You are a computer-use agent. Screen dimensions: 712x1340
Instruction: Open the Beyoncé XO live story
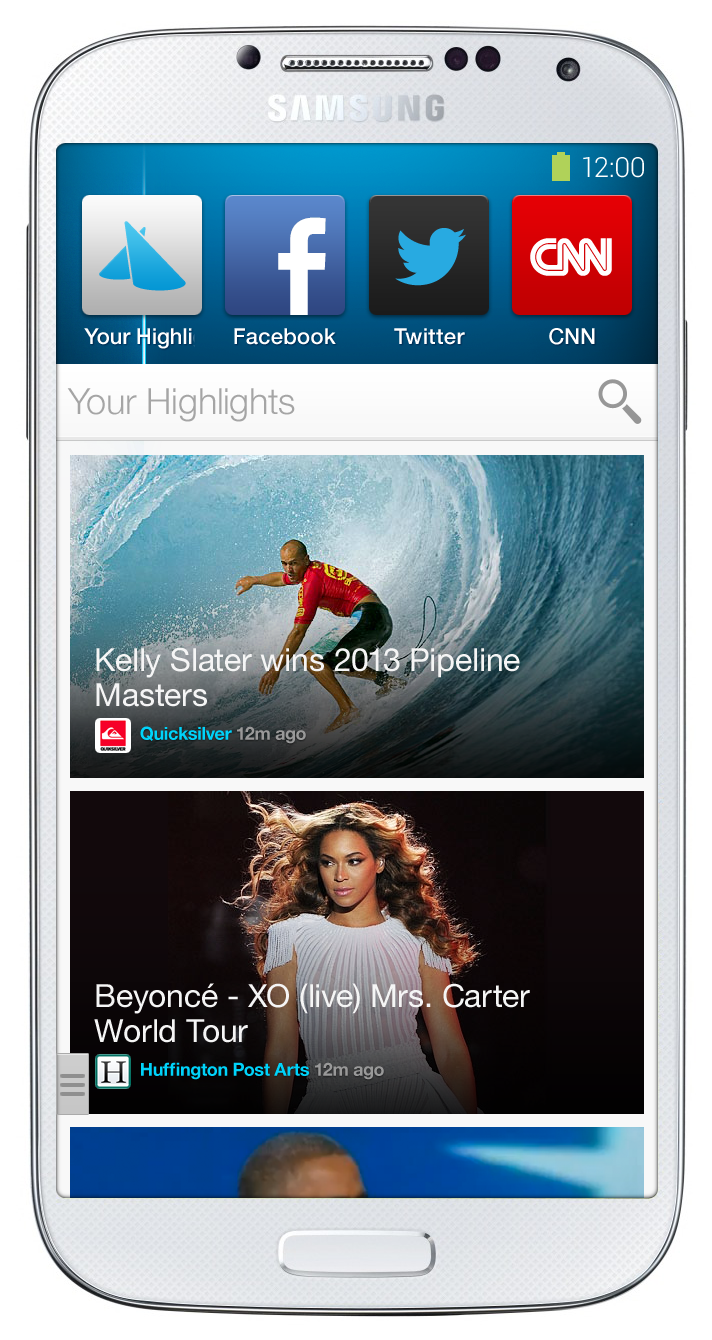tap(357, 952)
